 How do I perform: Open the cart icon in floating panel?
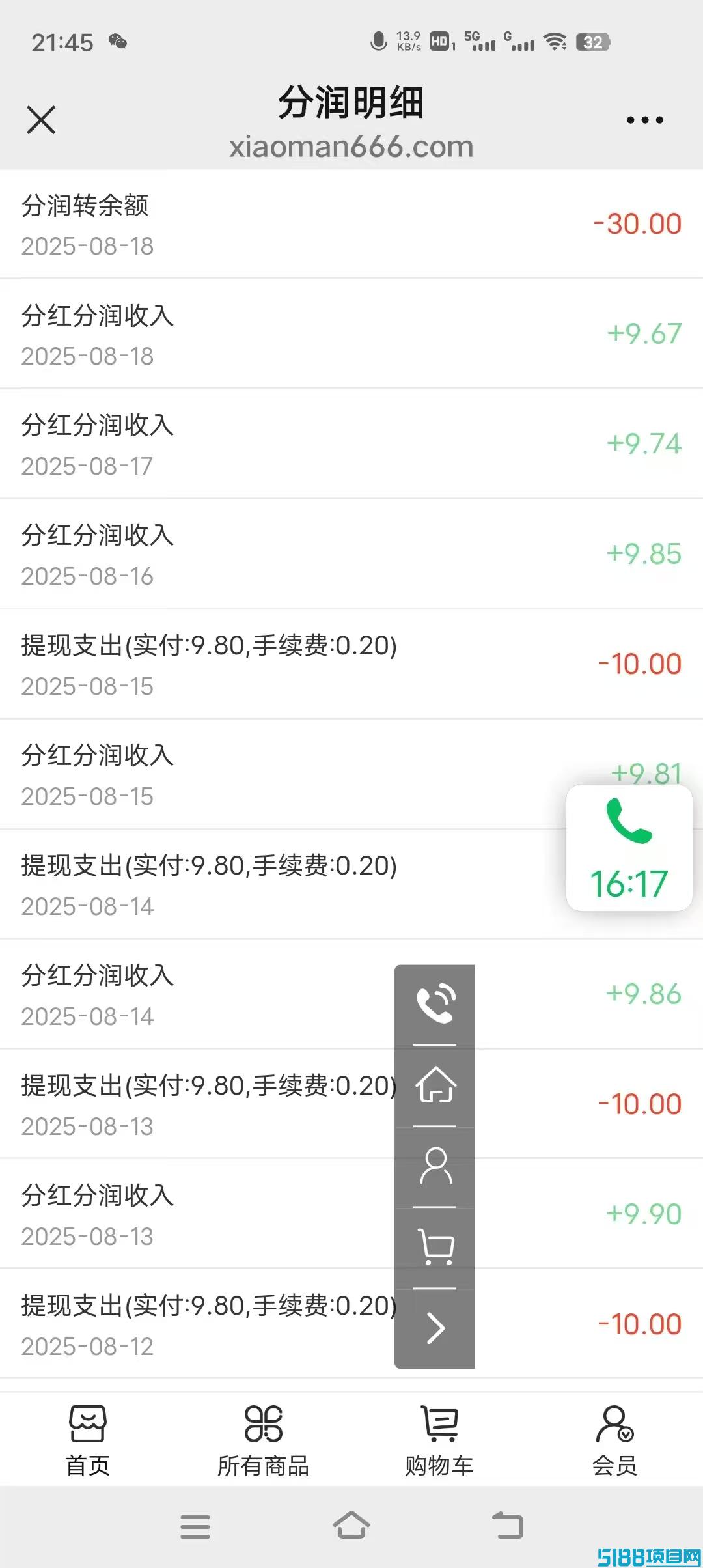pos(435,1246)
